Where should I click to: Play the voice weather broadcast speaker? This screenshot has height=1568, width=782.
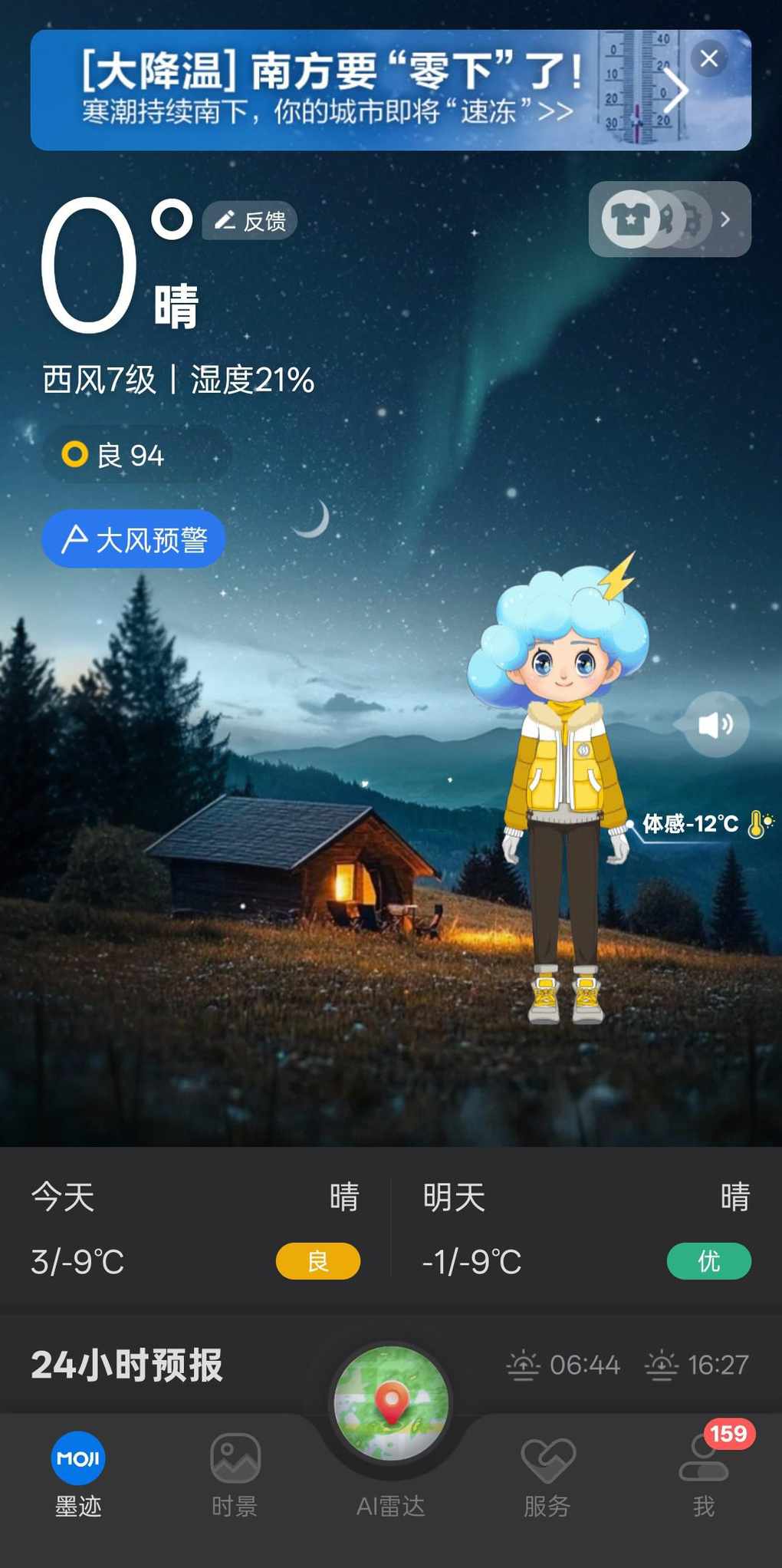(715, 725)
